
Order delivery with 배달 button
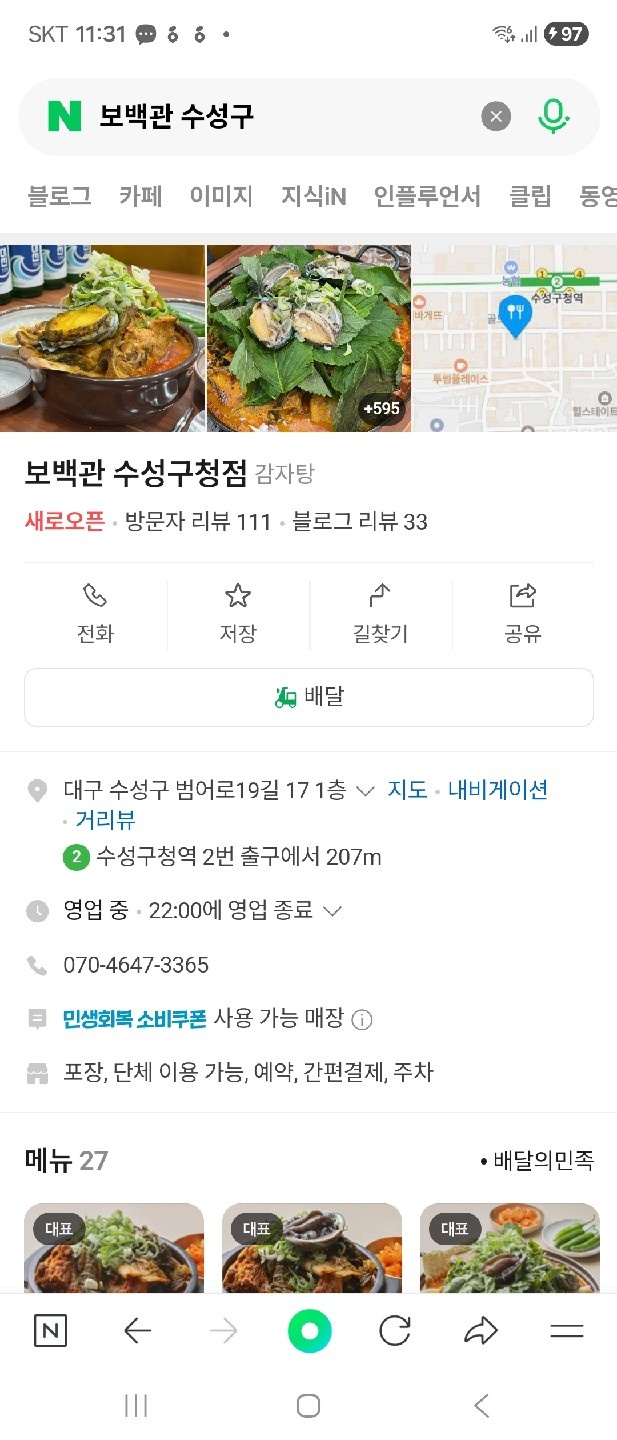(x=309, y=697)
